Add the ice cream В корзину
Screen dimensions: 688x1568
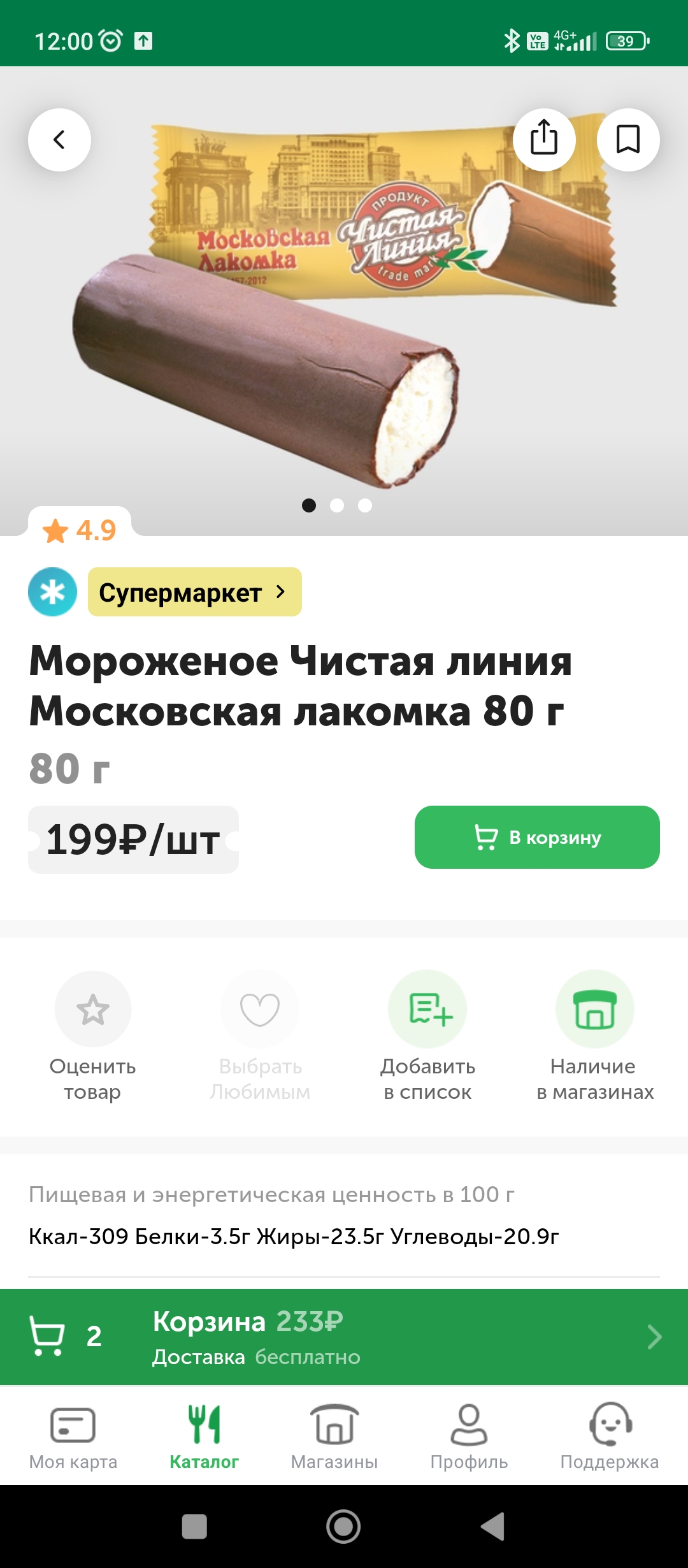point(537,837)
